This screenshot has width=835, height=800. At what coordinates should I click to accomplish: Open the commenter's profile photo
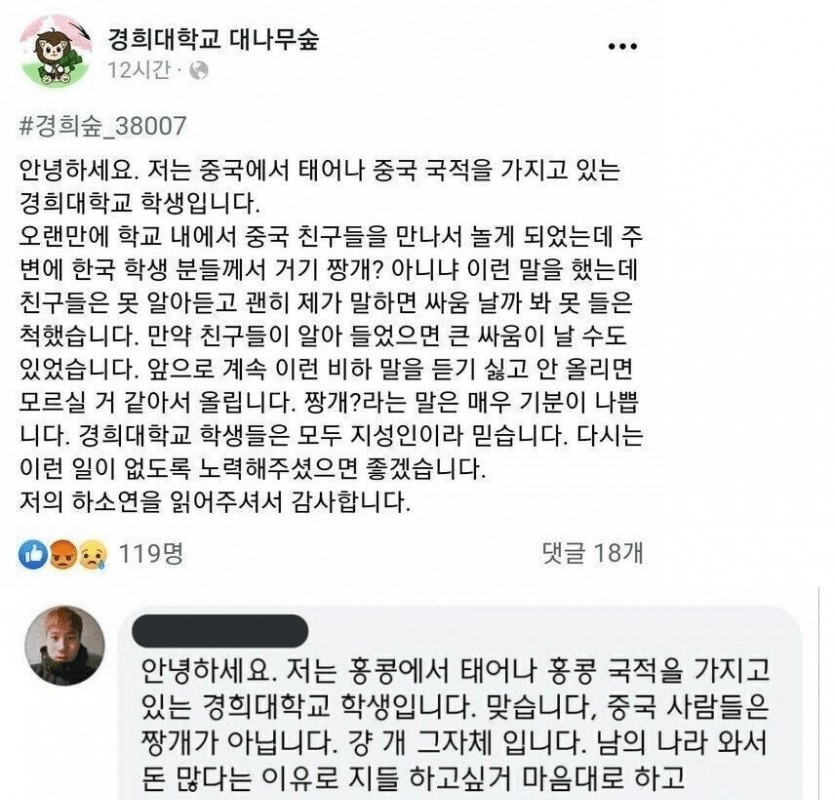coord(64,645)
